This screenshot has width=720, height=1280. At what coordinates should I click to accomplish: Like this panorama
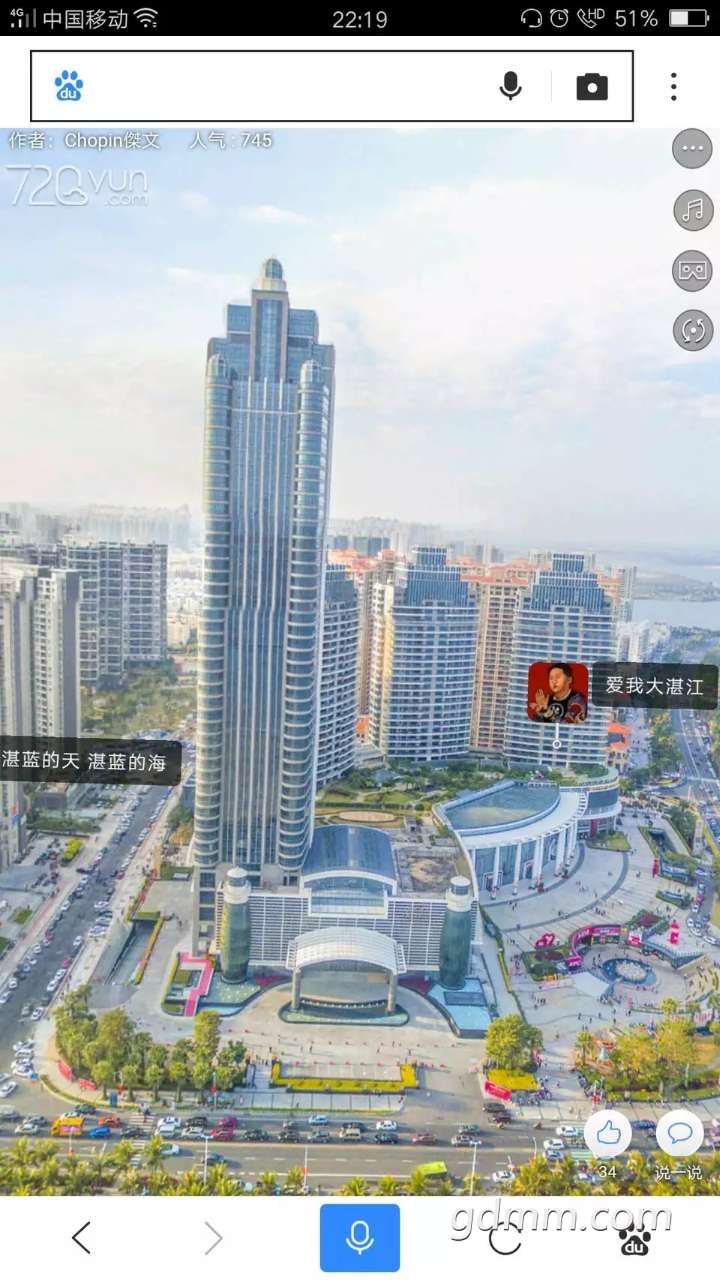(x=607, y=1135)
